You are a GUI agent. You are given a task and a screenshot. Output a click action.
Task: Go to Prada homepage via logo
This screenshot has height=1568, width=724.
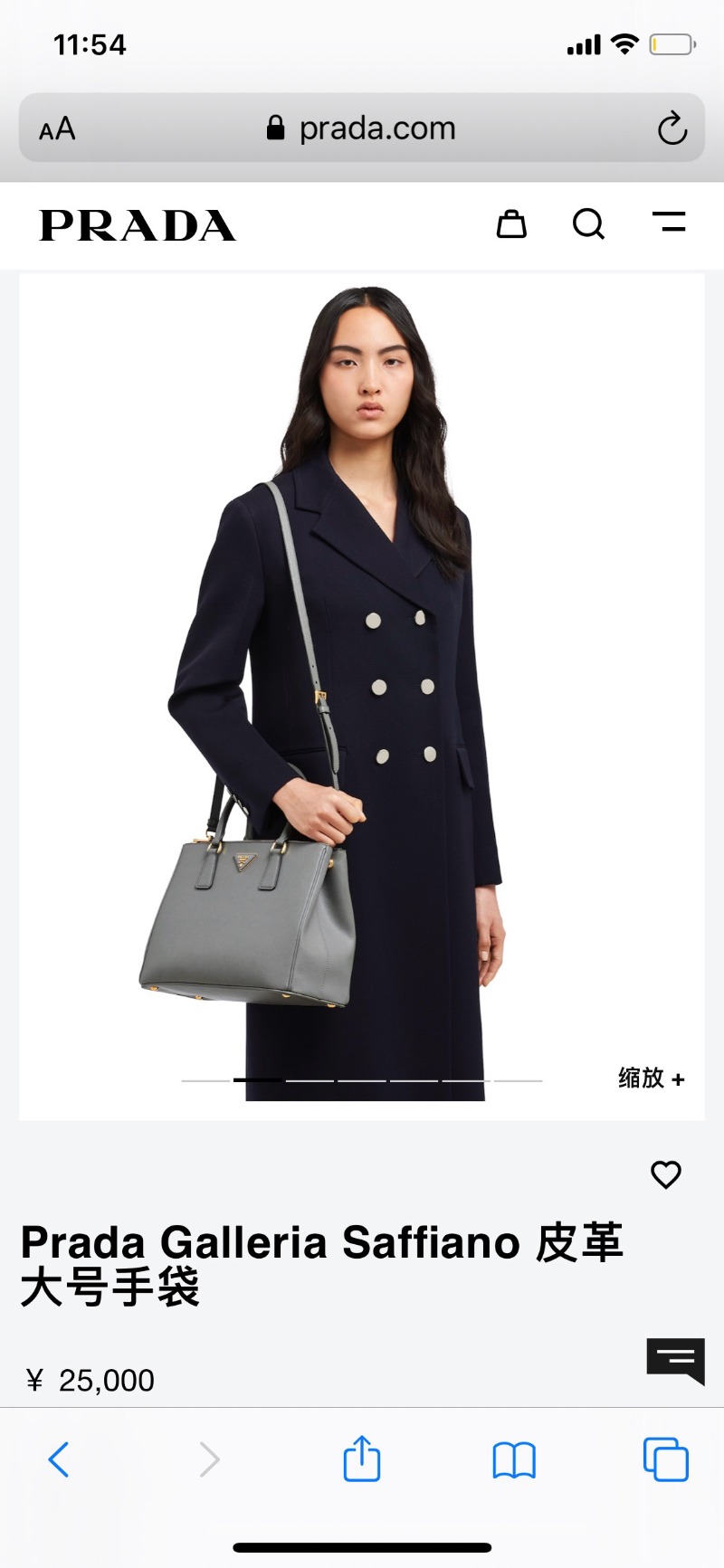[x=138, y=225]
